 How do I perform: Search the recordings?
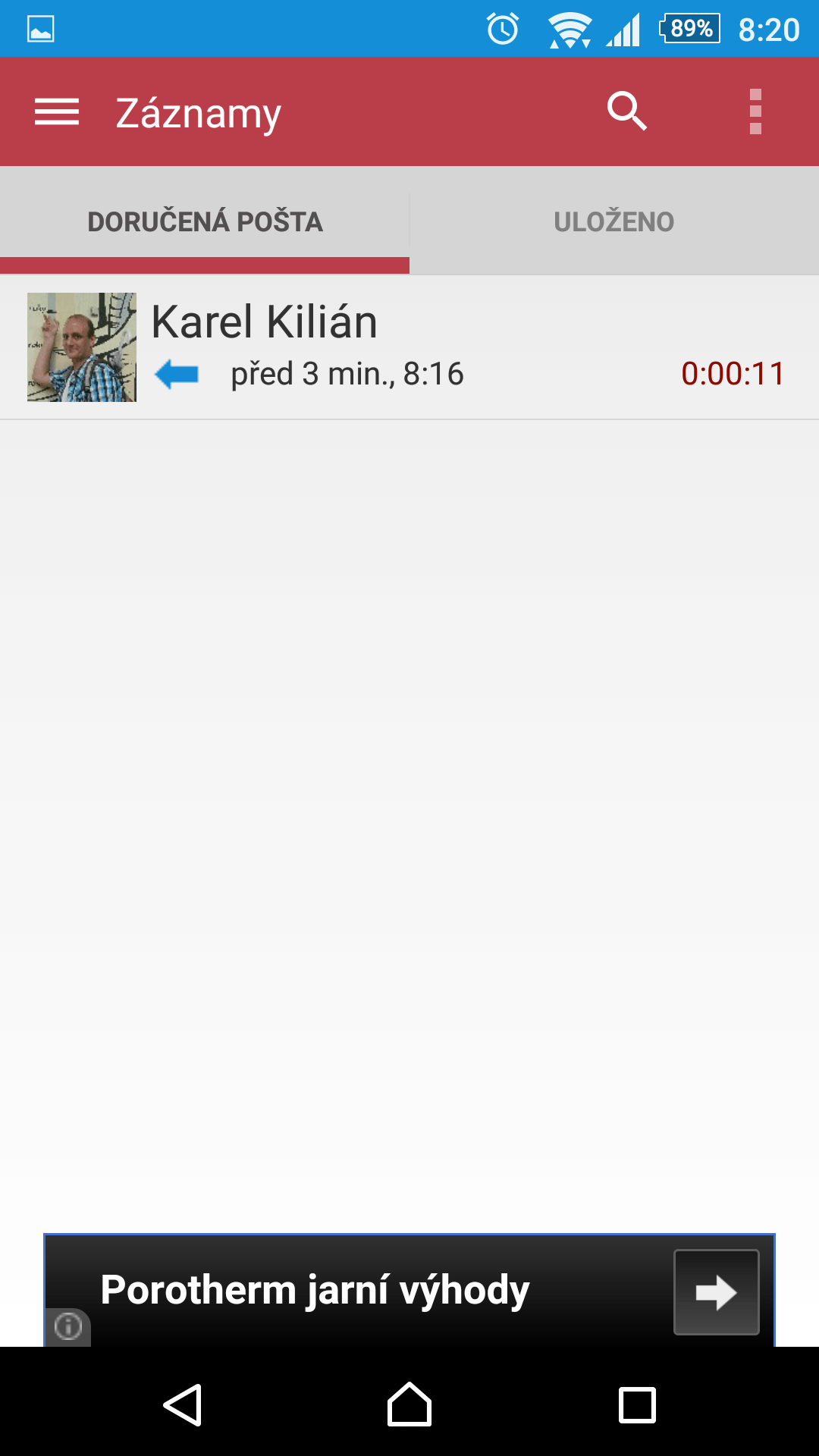pyautogui.click(x=626, y=111)
